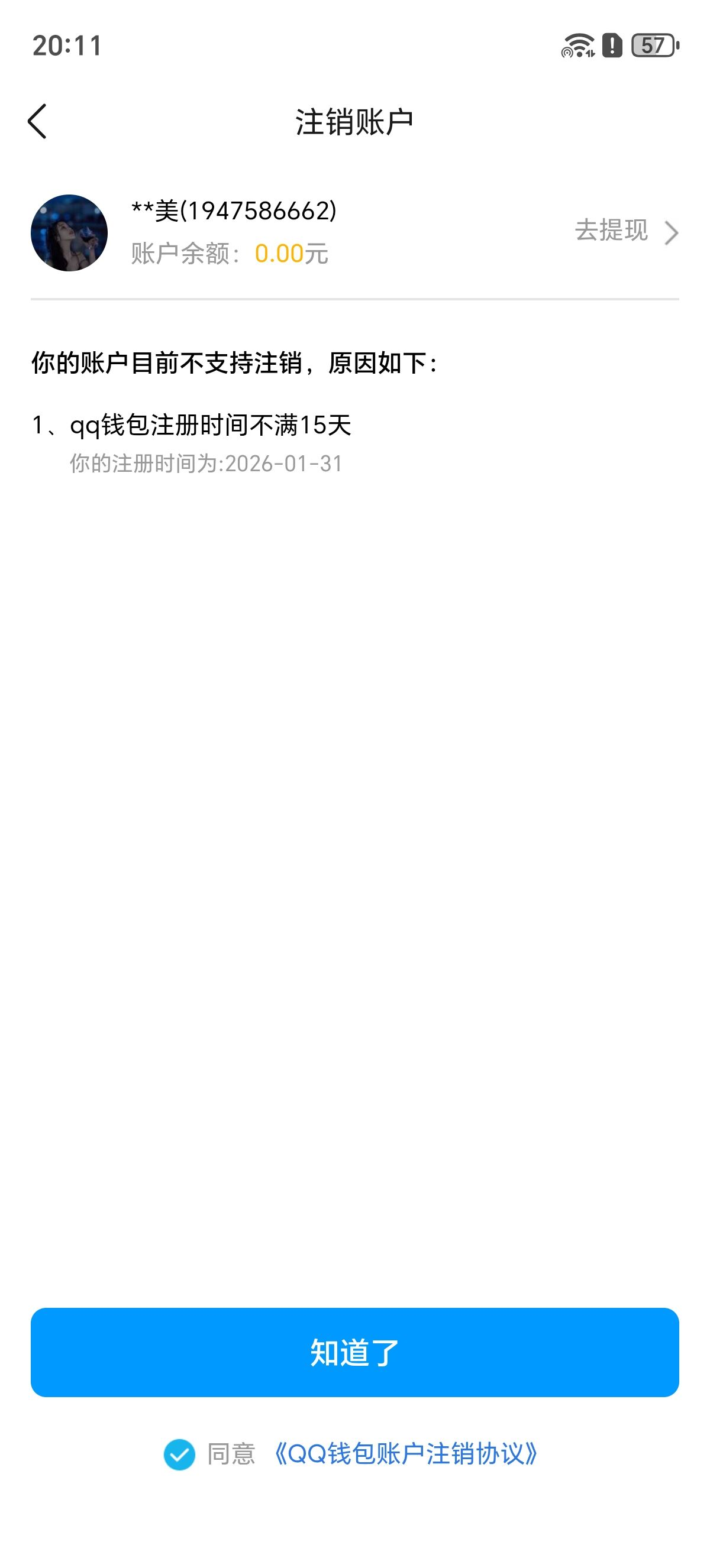Viewport: 710px width, 1568px height.
Task: Tap the 账户余额 balance amount 0.00元
Action: point(228,255)
